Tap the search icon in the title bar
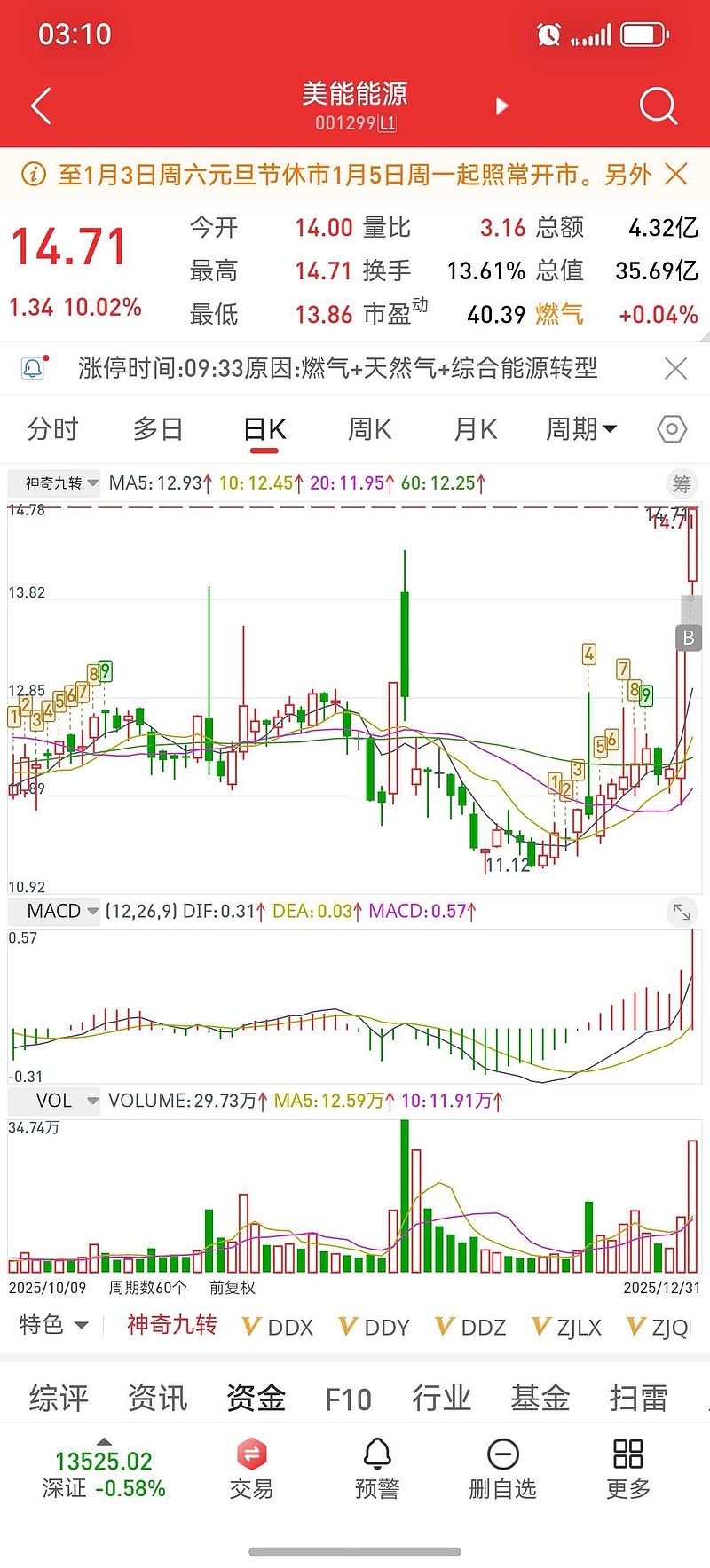710x1568 pixels. point(659,105)
